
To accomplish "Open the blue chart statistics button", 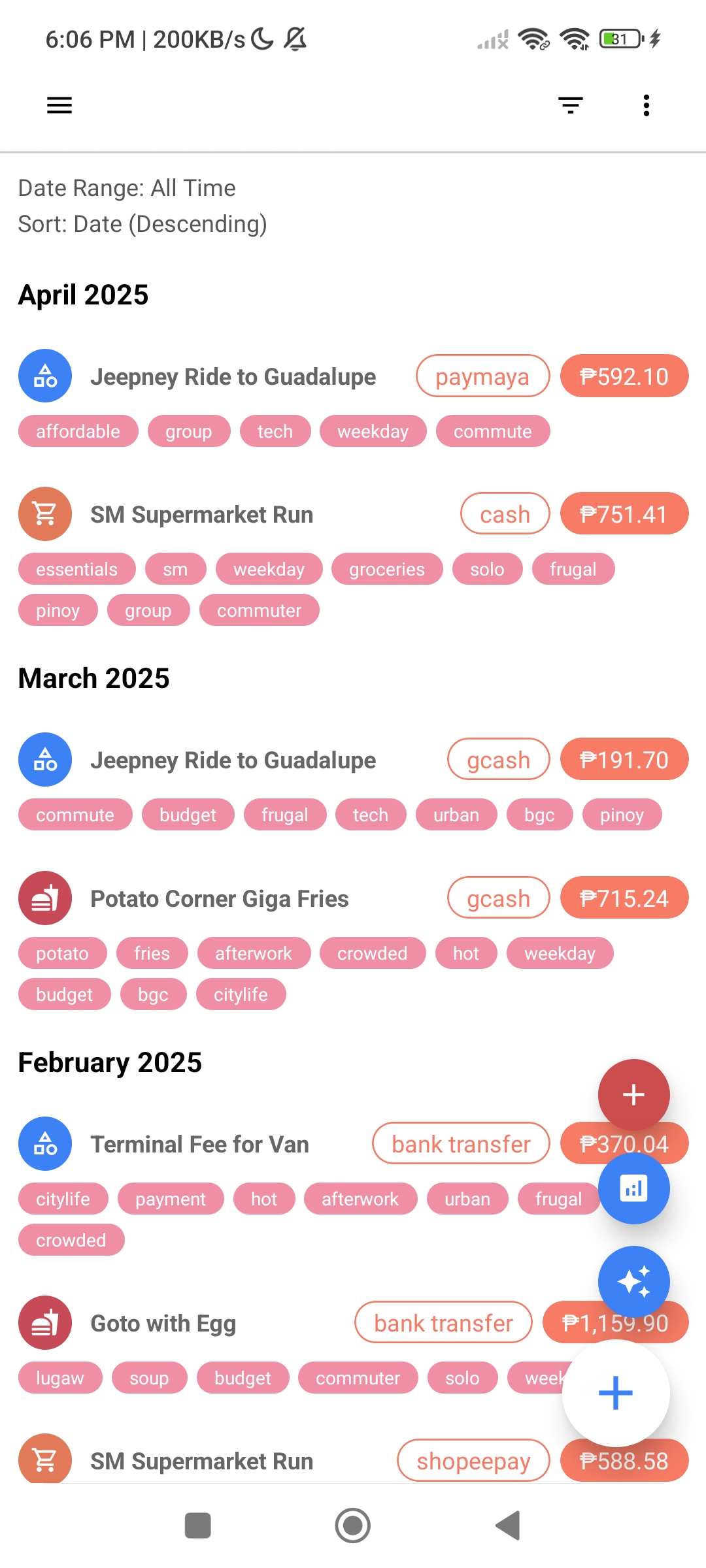I will (633, 1188).
